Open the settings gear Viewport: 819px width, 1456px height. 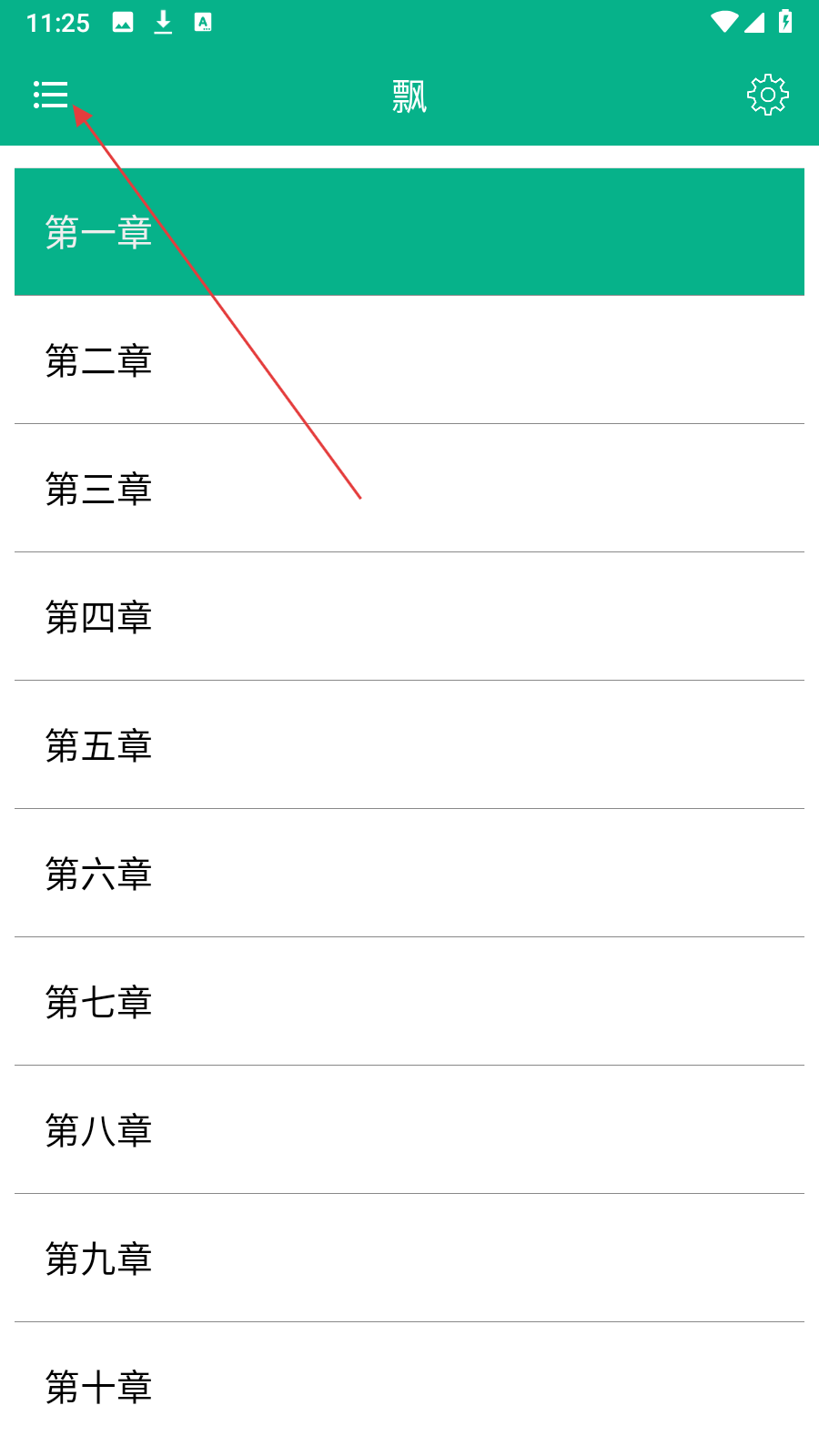[767, 95]
